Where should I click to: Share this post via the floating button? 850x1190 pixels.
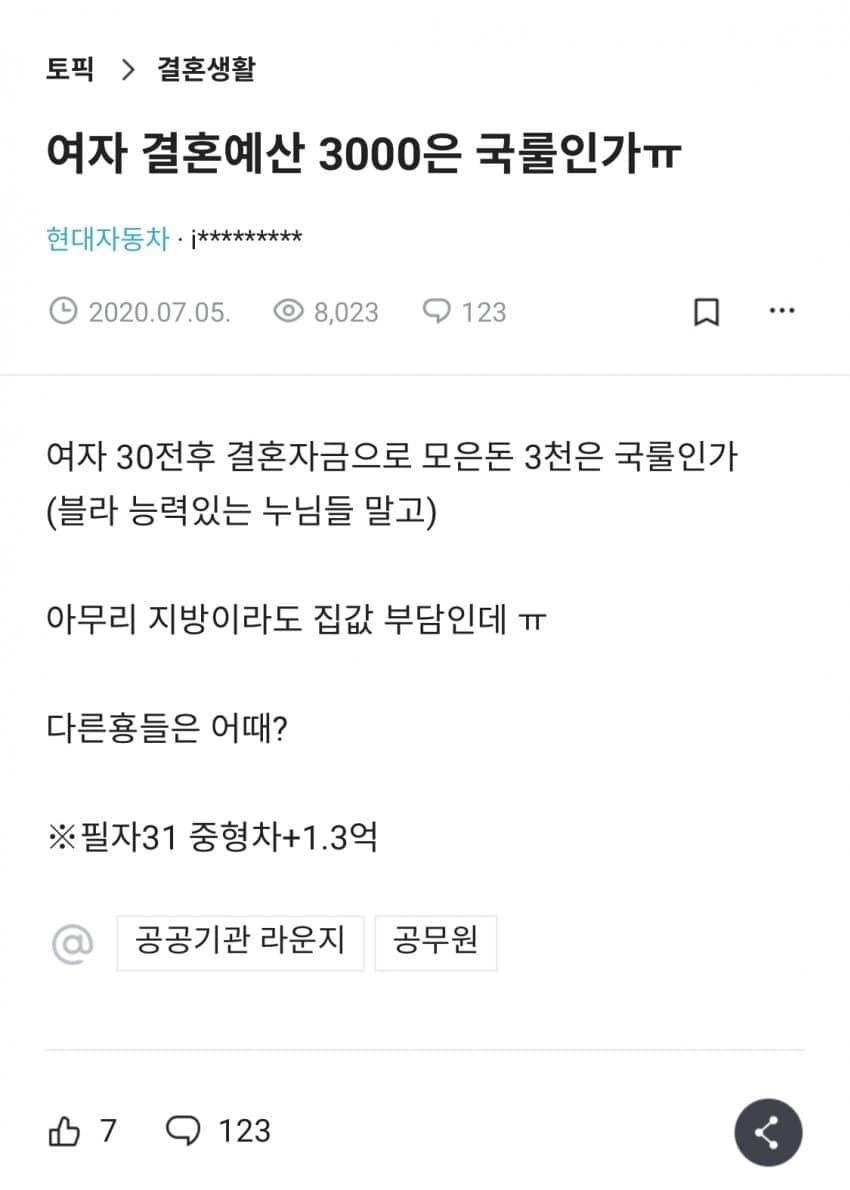point(767,1133)
